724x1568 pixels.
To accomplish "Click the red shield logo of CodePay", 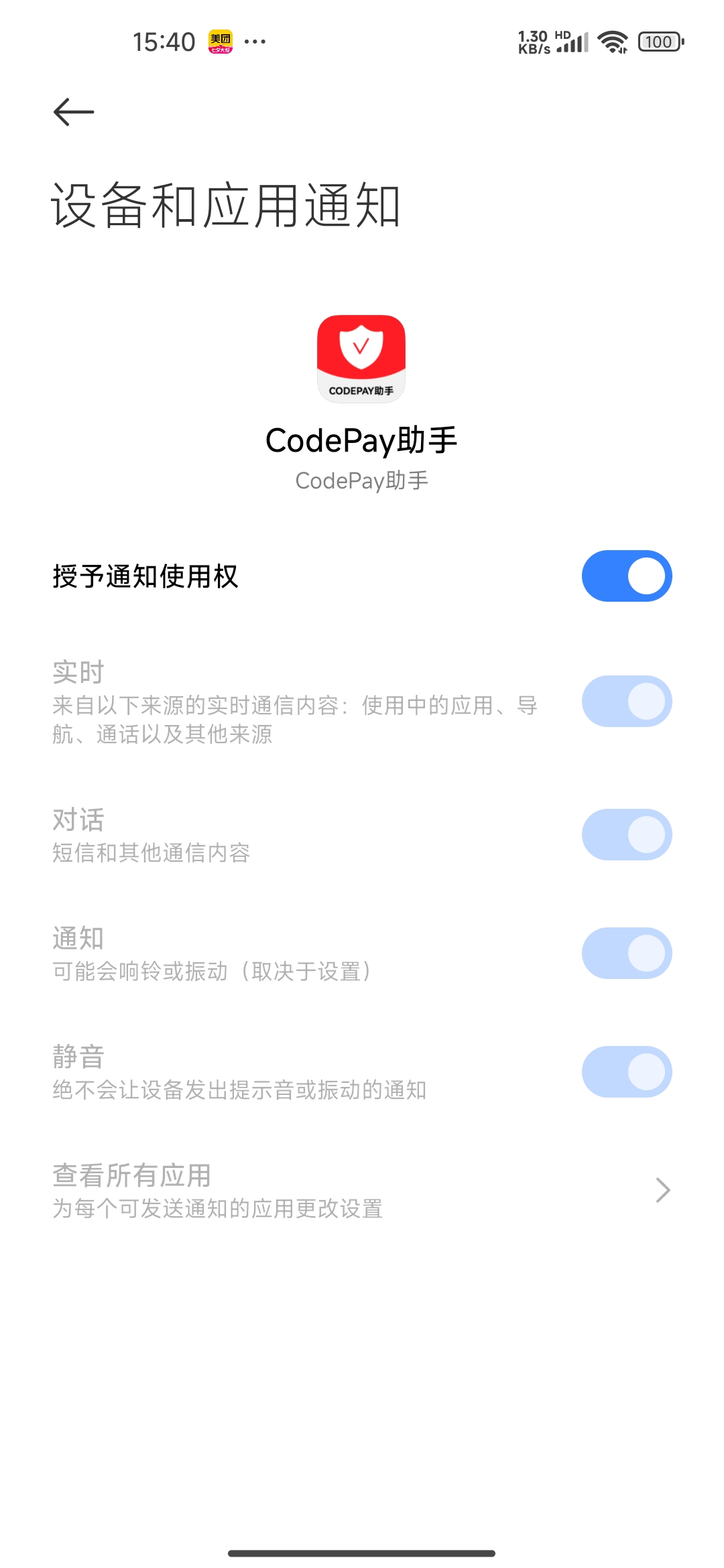I will [x=361, y=348].
